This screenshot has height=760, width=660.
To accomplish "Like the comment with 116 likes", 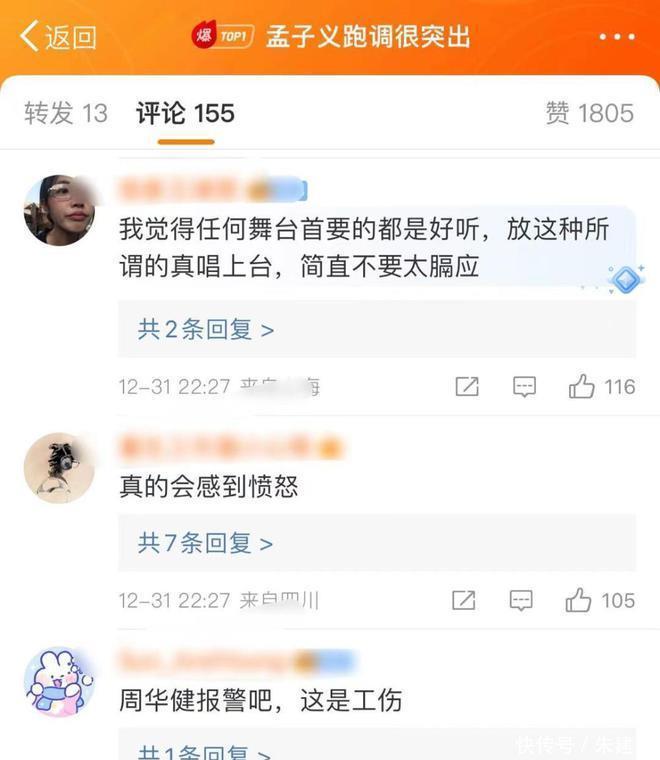I will pos(602,387).
